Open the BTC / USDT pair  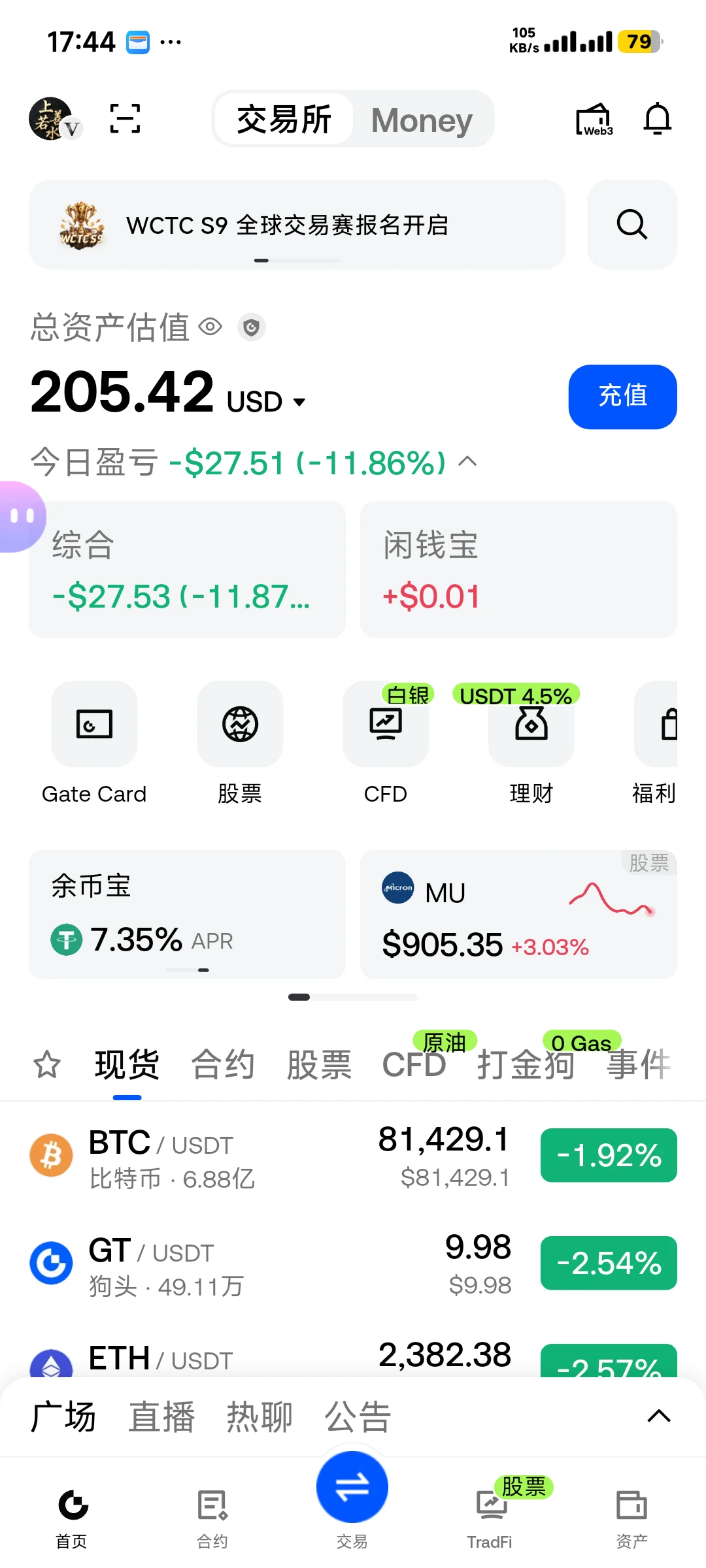click(353, 1156)
